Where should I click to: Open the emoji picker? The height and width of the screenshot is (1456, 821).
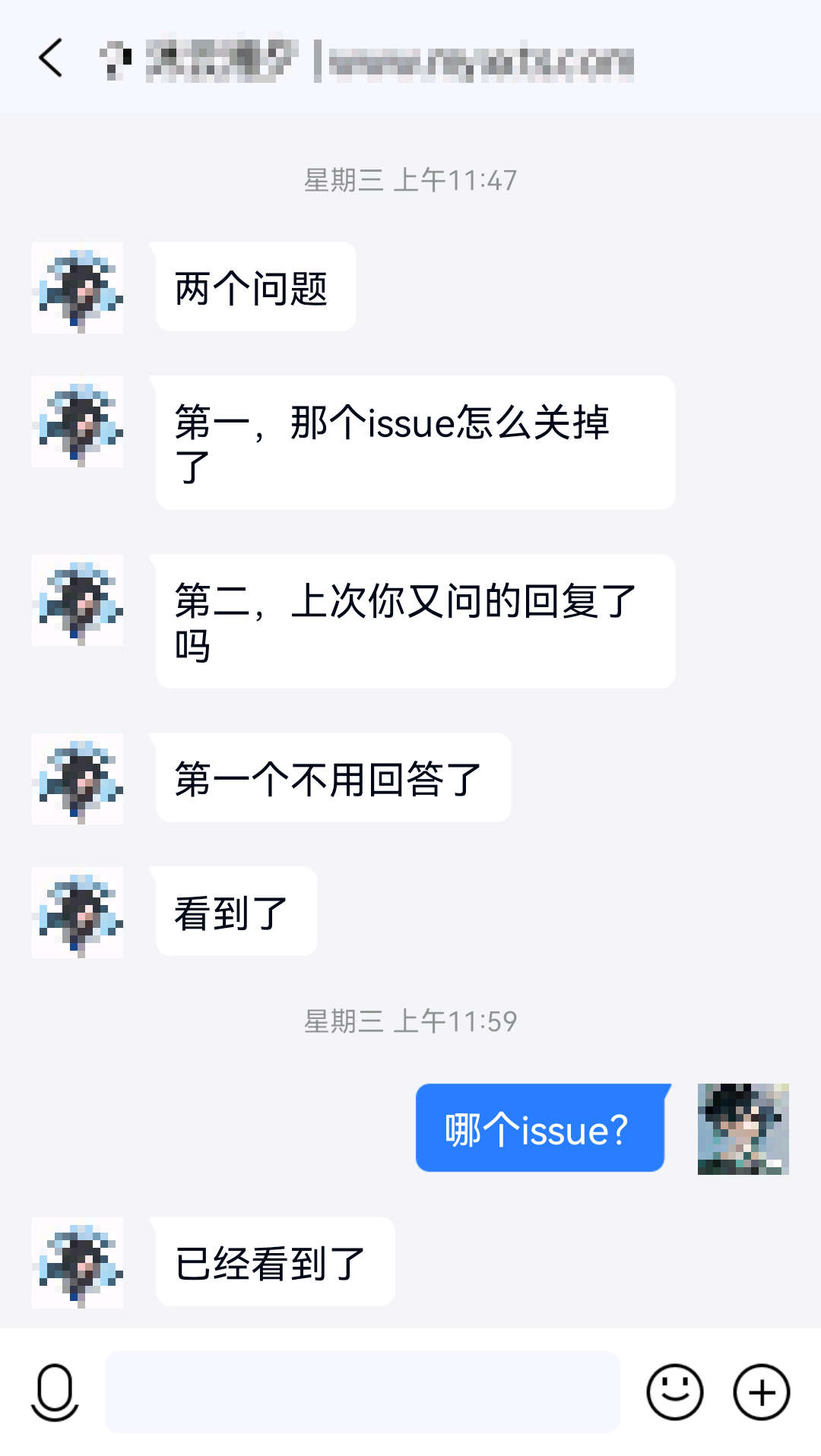click(x=674, y=1392)
